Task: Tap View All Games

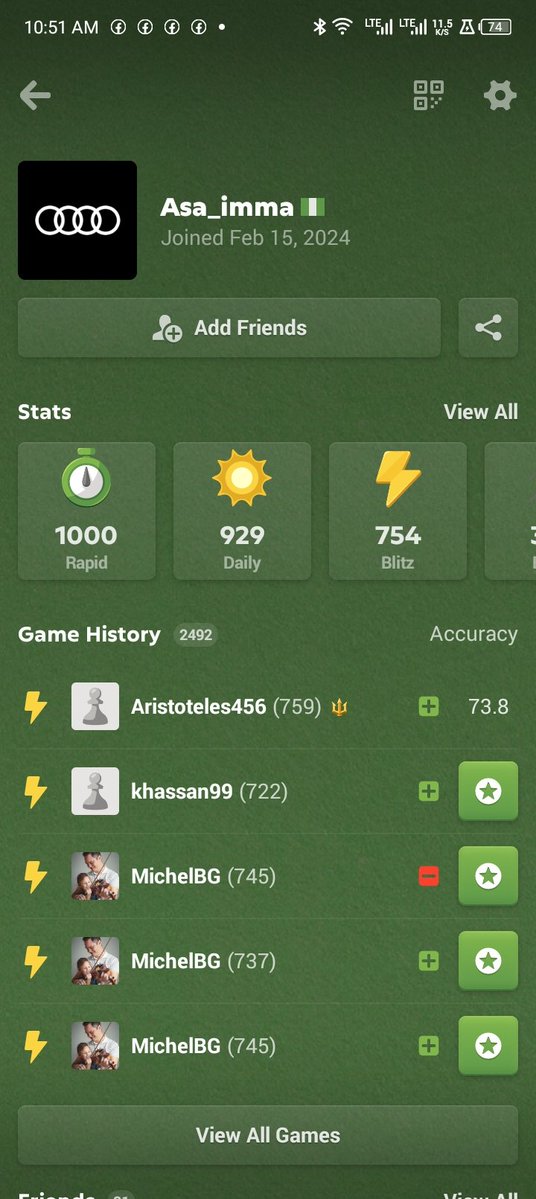Action: pyautogui.click(x=268, y=1135)
